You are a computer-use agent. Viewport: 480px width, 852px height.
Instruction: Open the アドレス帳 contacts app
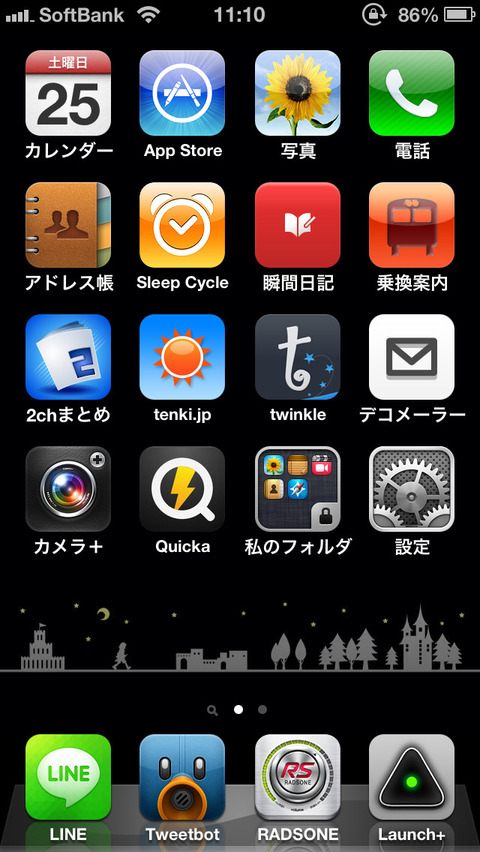(68, 225)
